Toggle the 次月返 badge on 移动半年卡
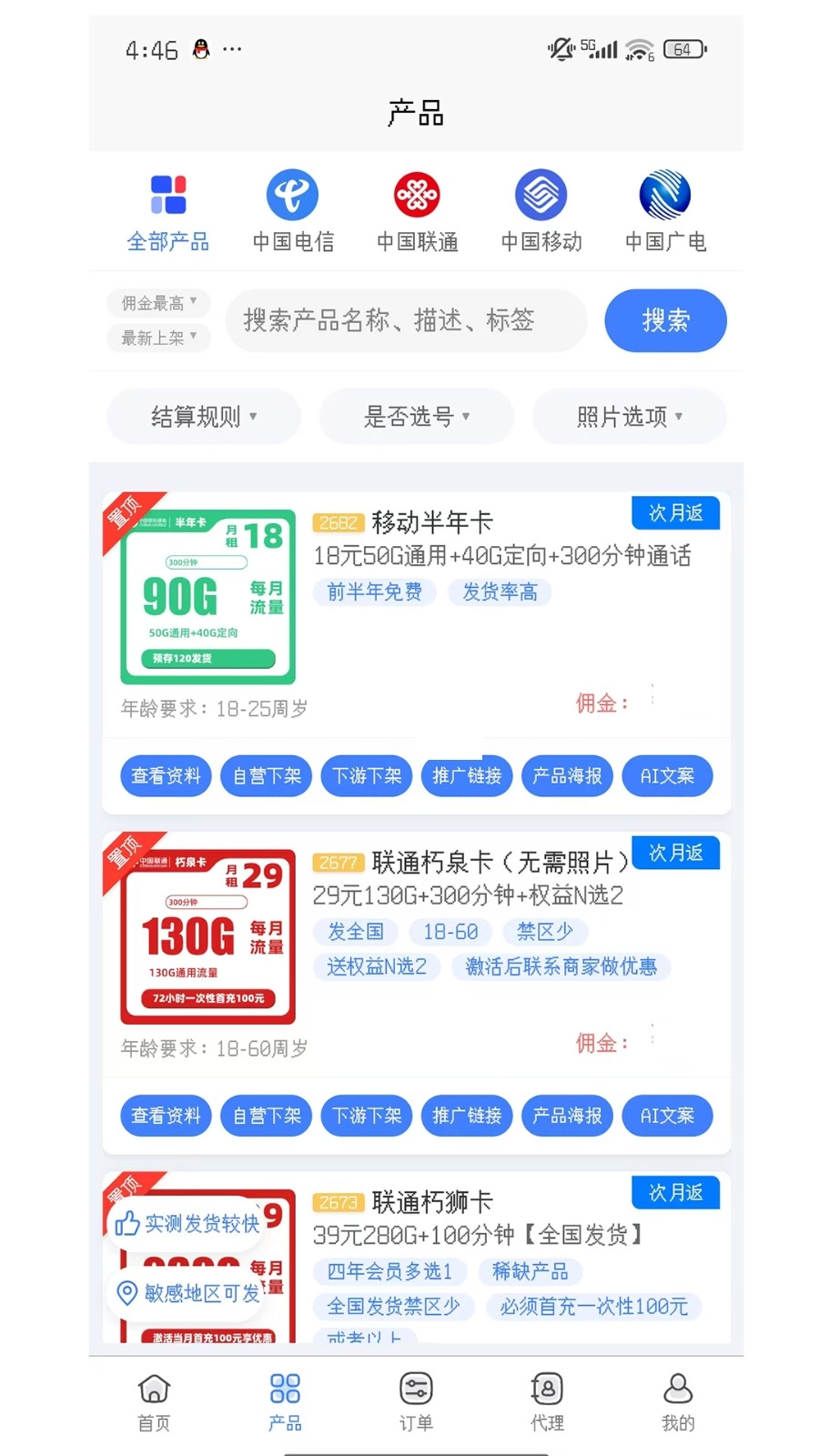Image resolution: width=819 pixels, height=1456 pixels. pyautogui.click(x=675, y=512)
